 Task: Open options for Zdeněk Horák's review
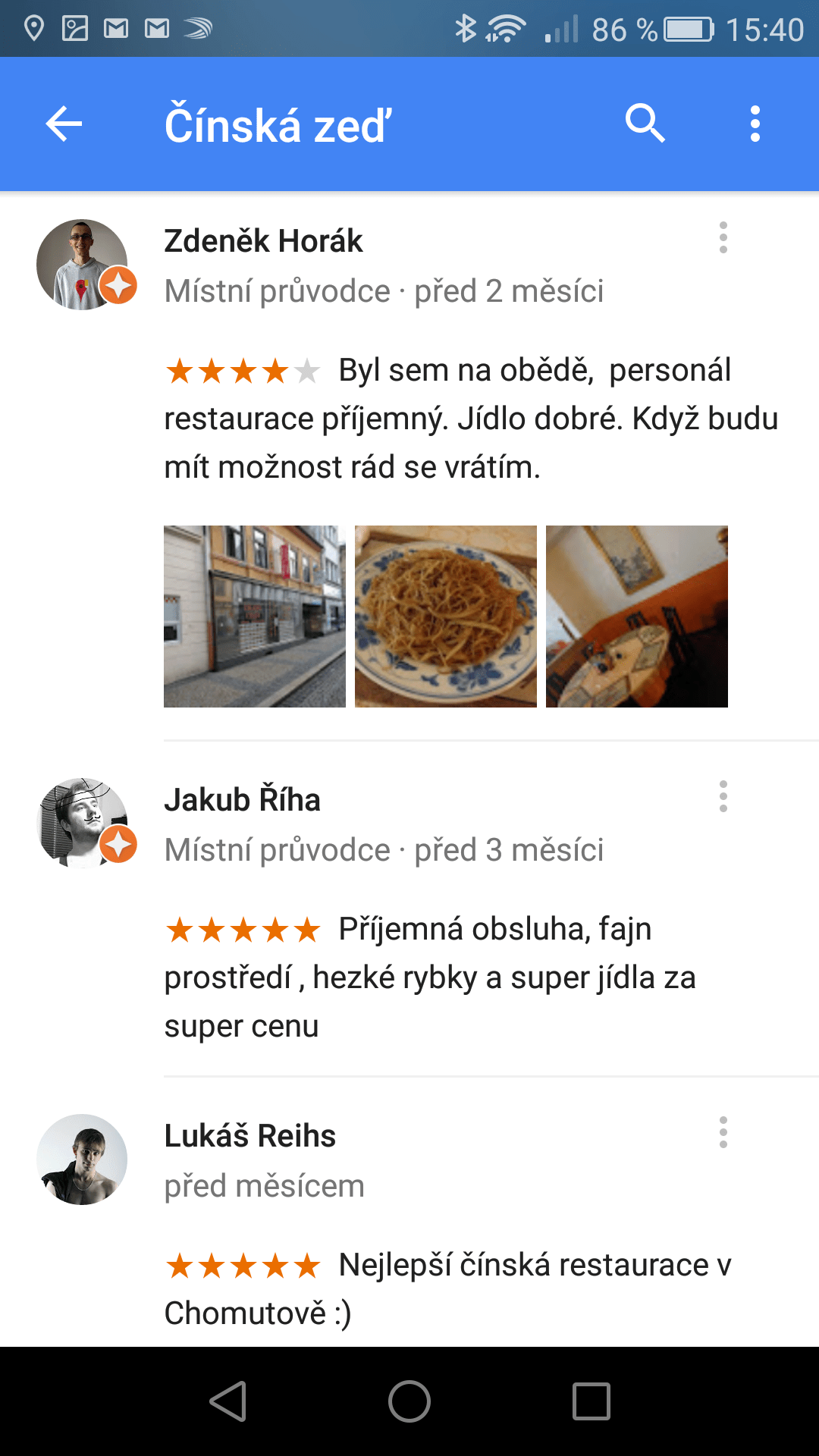coord(723,238)
